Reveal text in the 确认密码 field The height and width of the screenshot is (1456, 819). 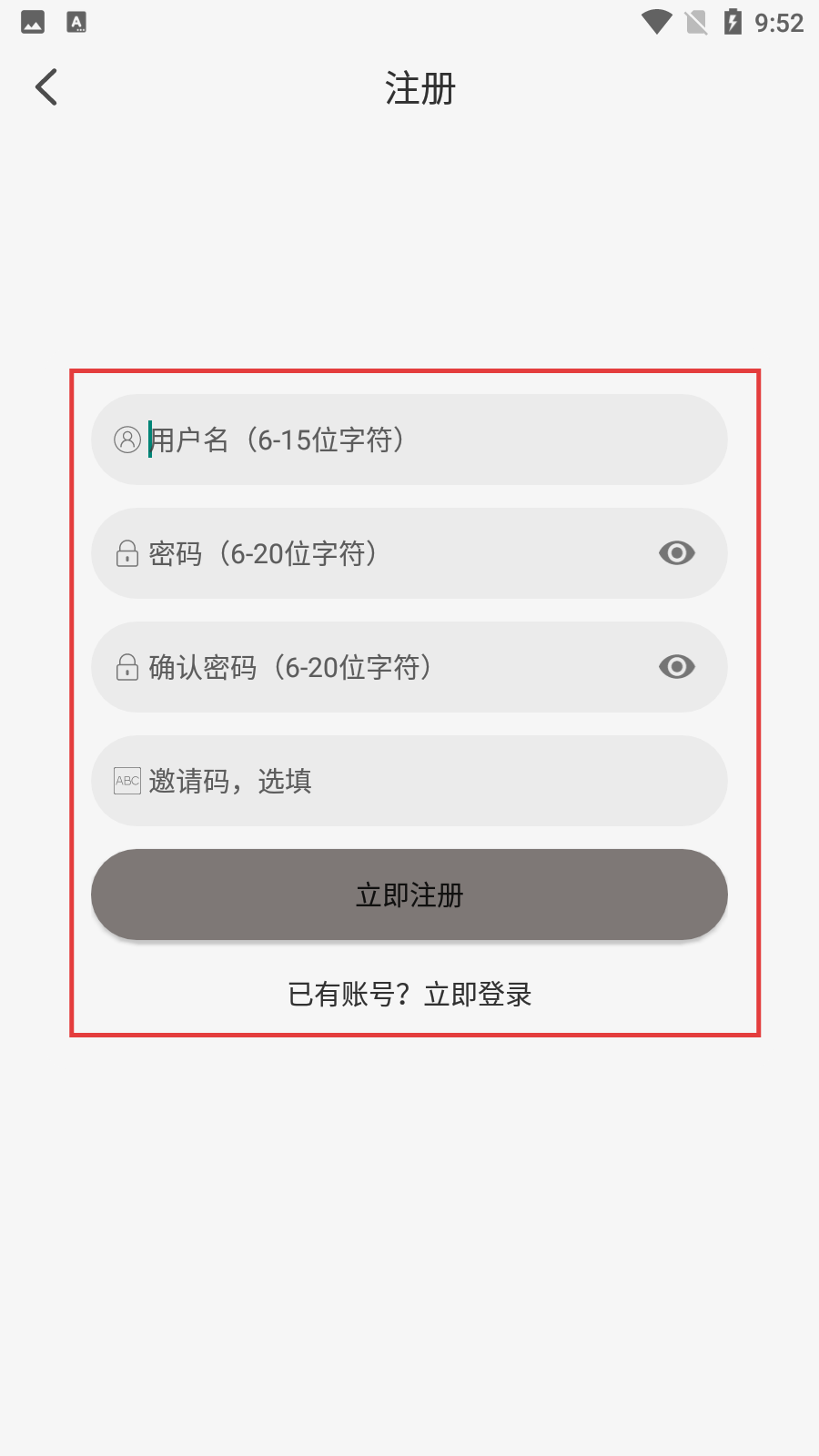click(676, 667)
